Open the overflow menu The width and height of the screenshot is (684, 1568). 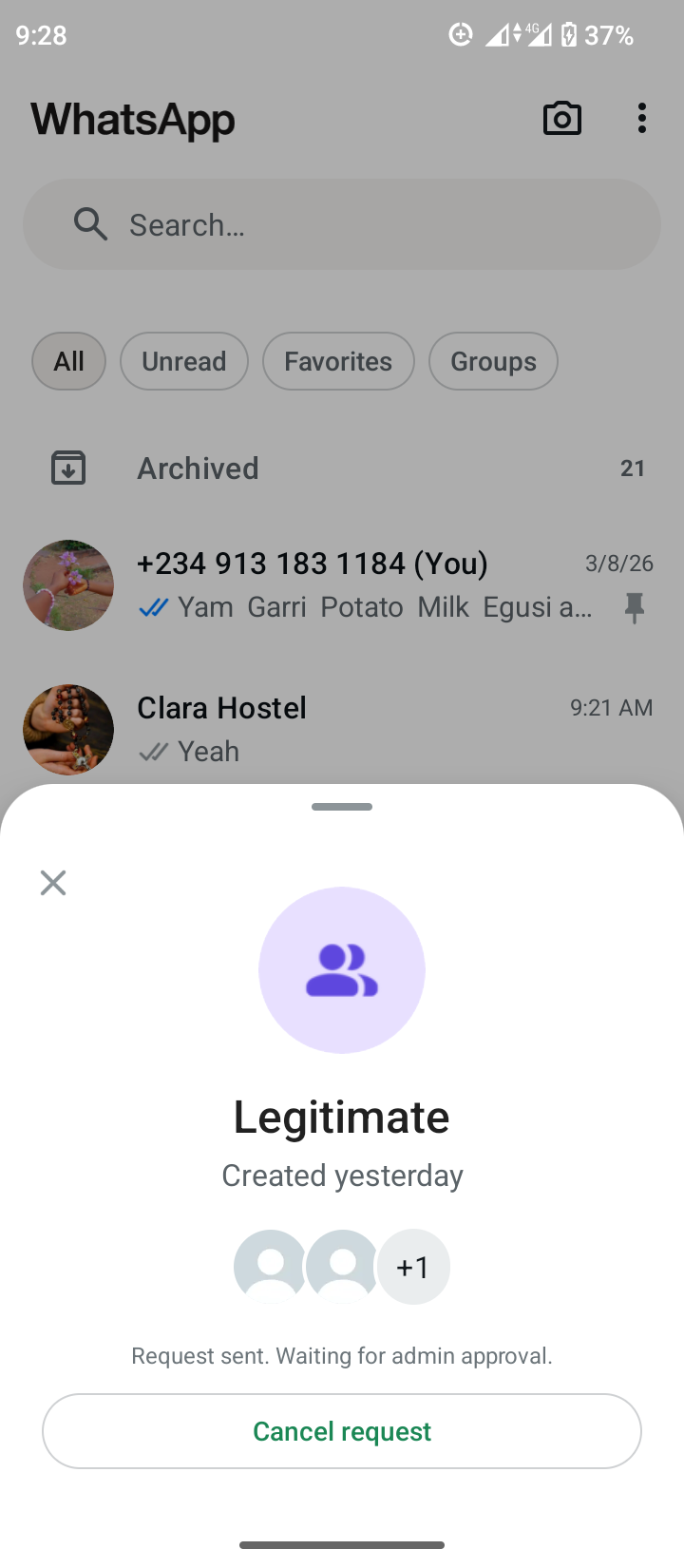click(642, 119)
